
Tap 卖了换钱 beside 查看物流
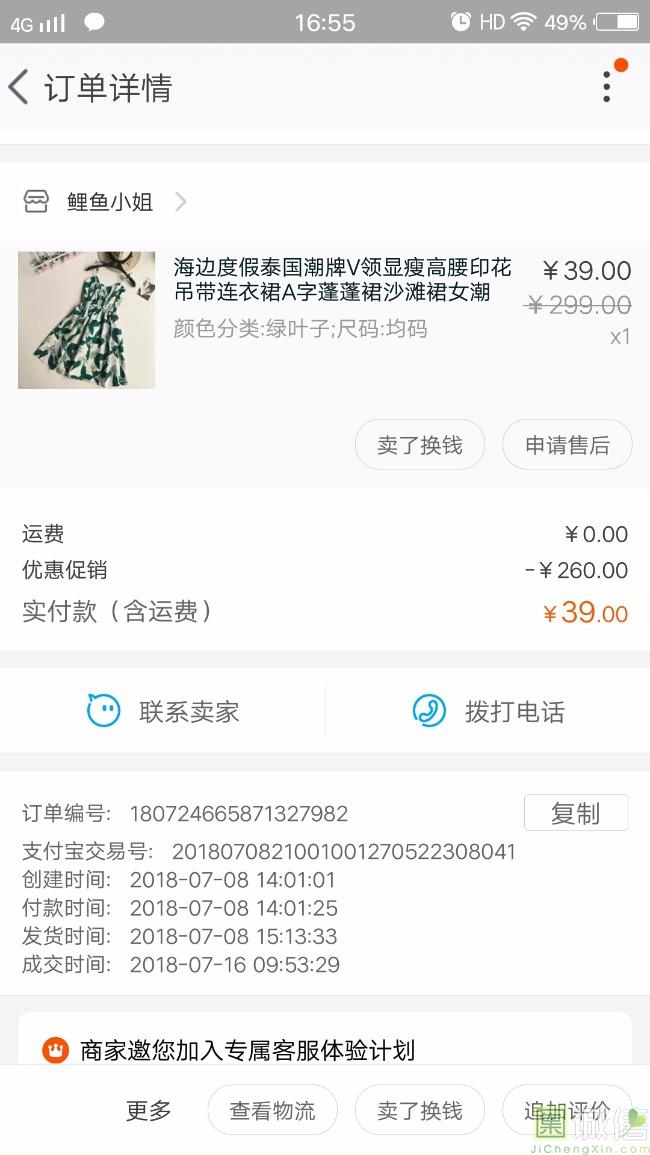tap(419, 1110)
